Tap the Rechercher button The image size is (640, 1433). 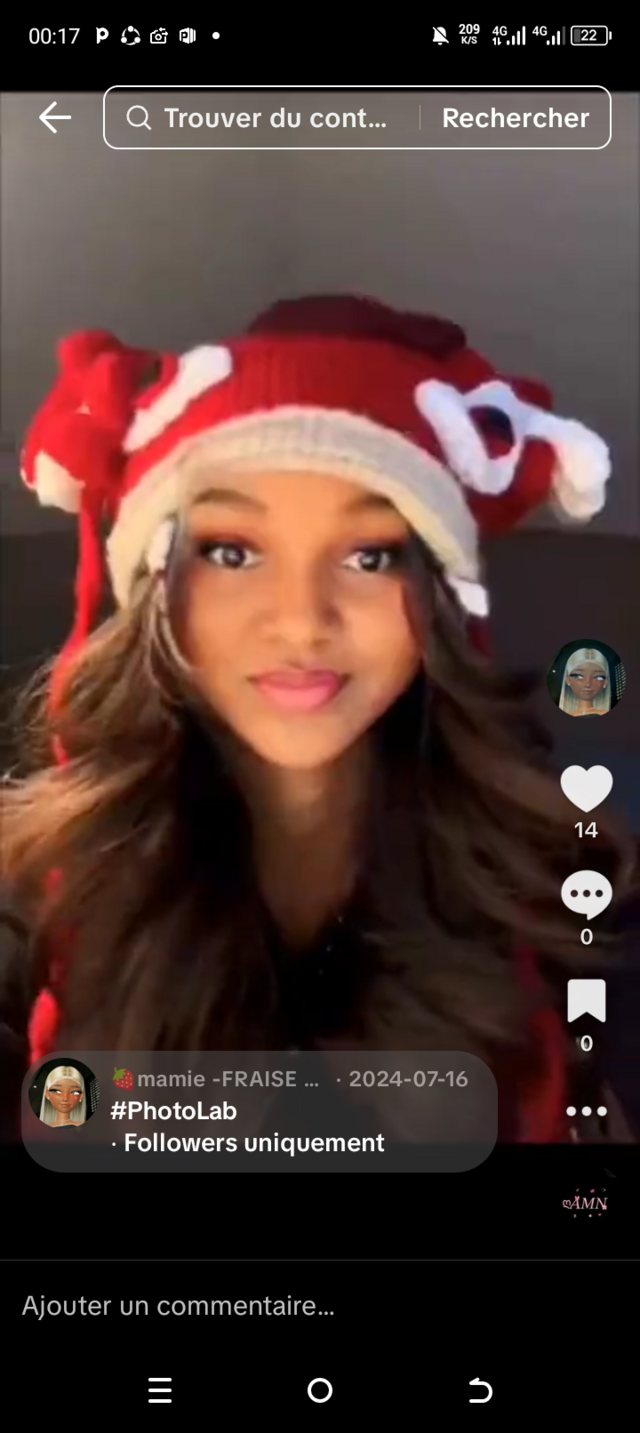[515, 118]
